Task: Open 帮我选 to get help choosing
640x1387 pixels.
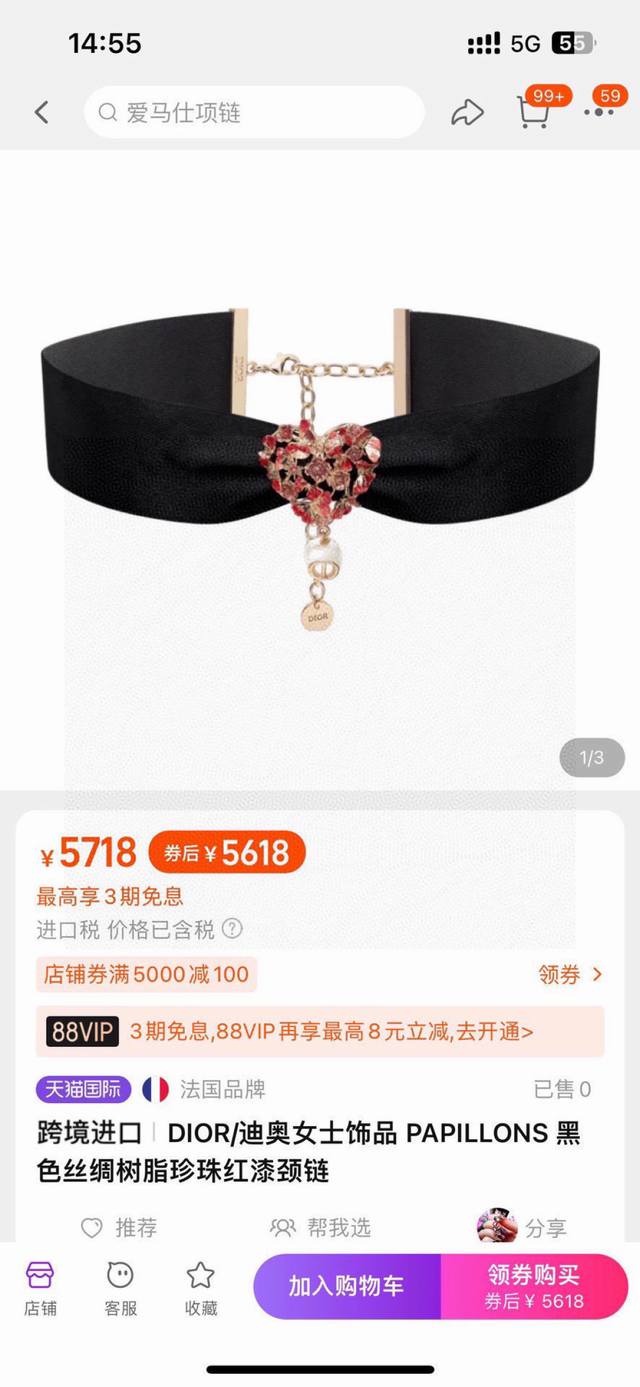Action: [x=320, y=1227]
